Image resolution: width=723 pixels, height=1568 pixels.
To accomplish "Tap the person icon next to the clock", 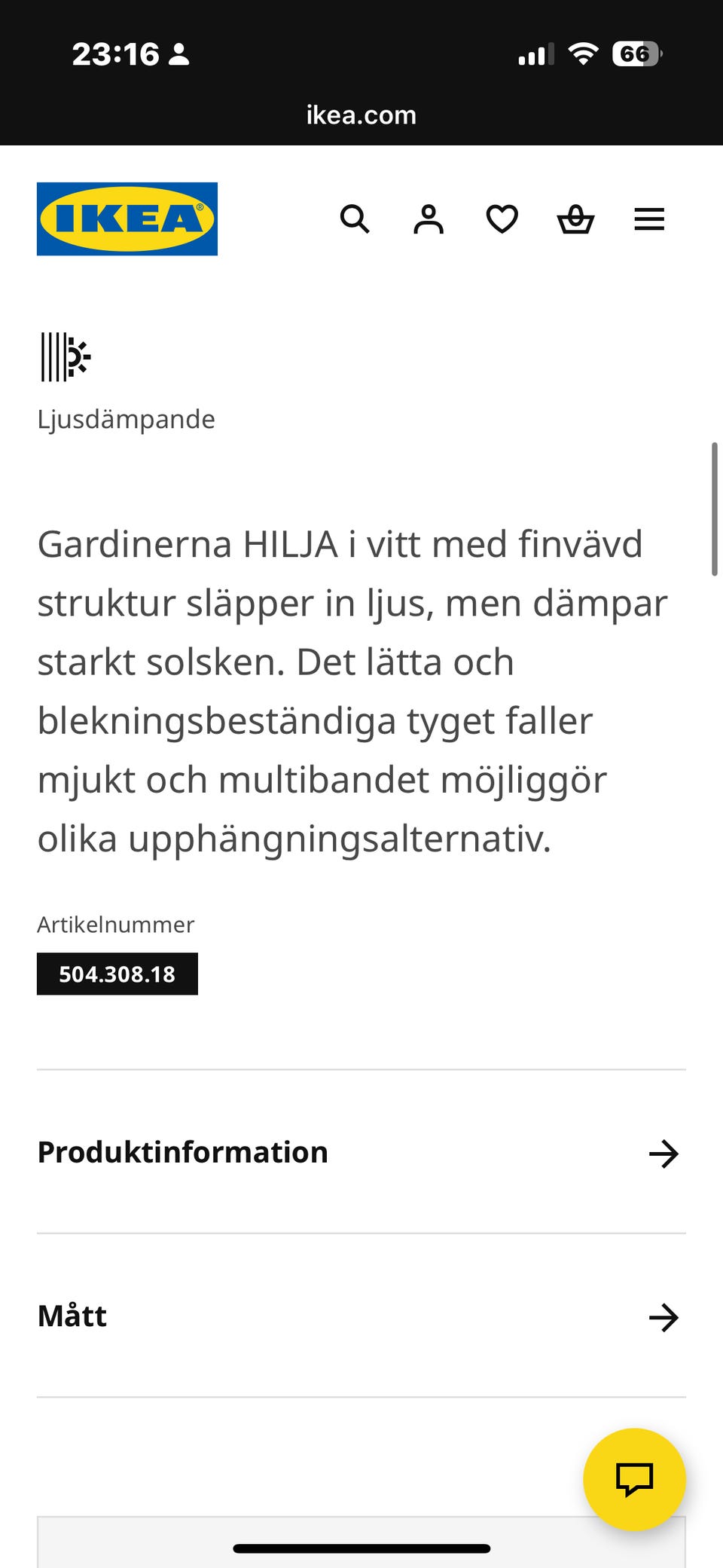I will coord(178,53).
